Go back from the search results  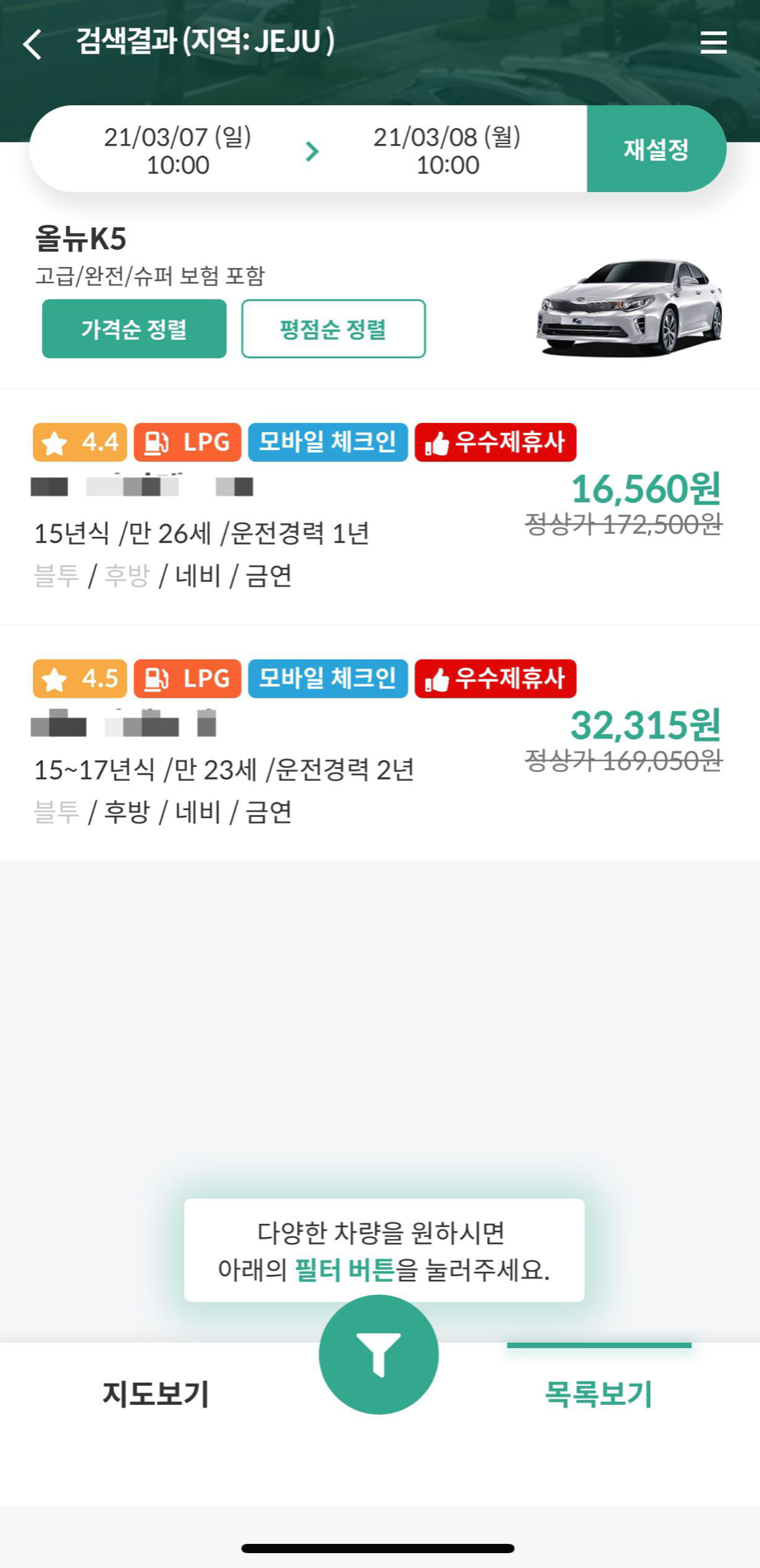point(33,44)
